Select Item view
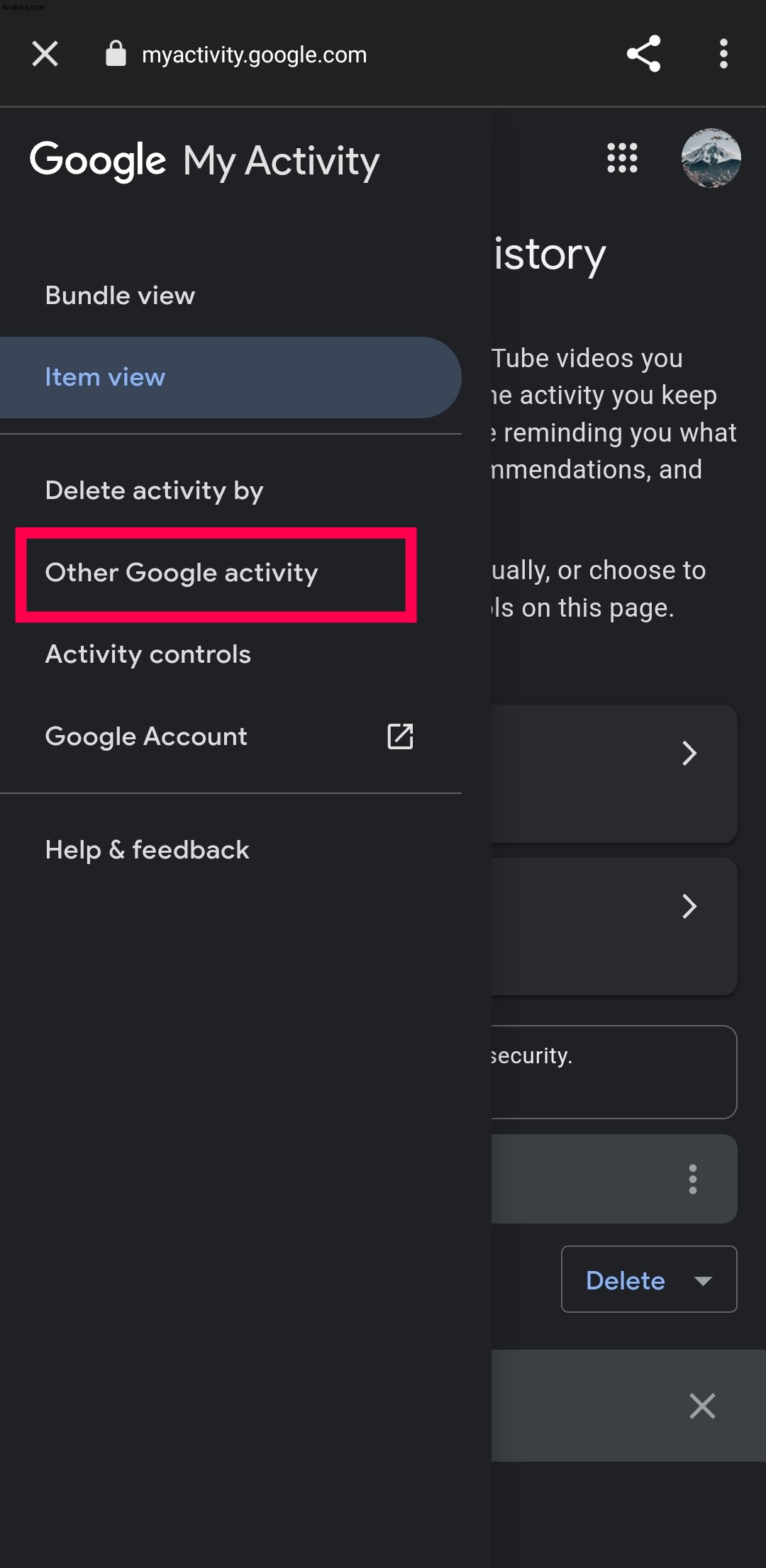 [231, 377]
